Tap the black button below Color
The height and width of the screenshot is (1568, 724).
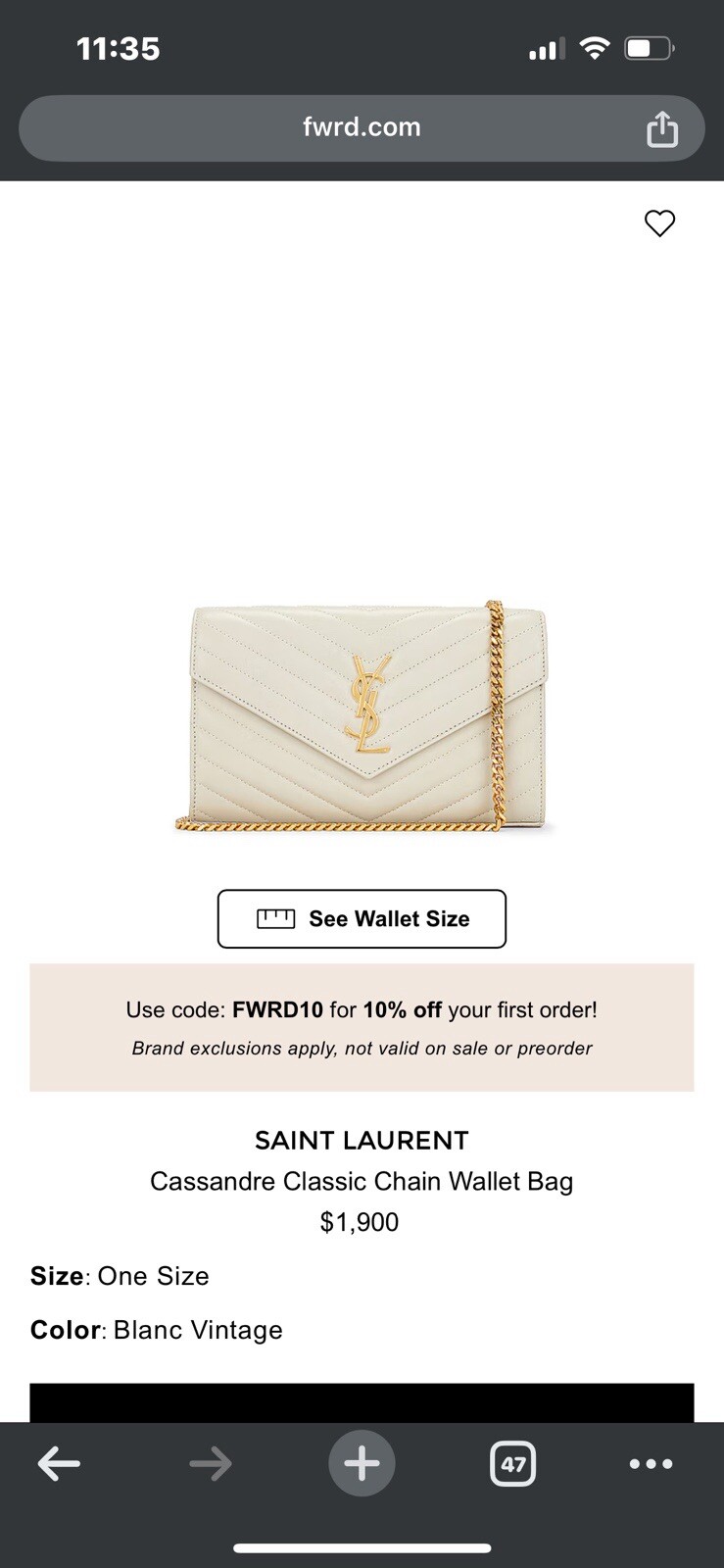[362, 1402]
